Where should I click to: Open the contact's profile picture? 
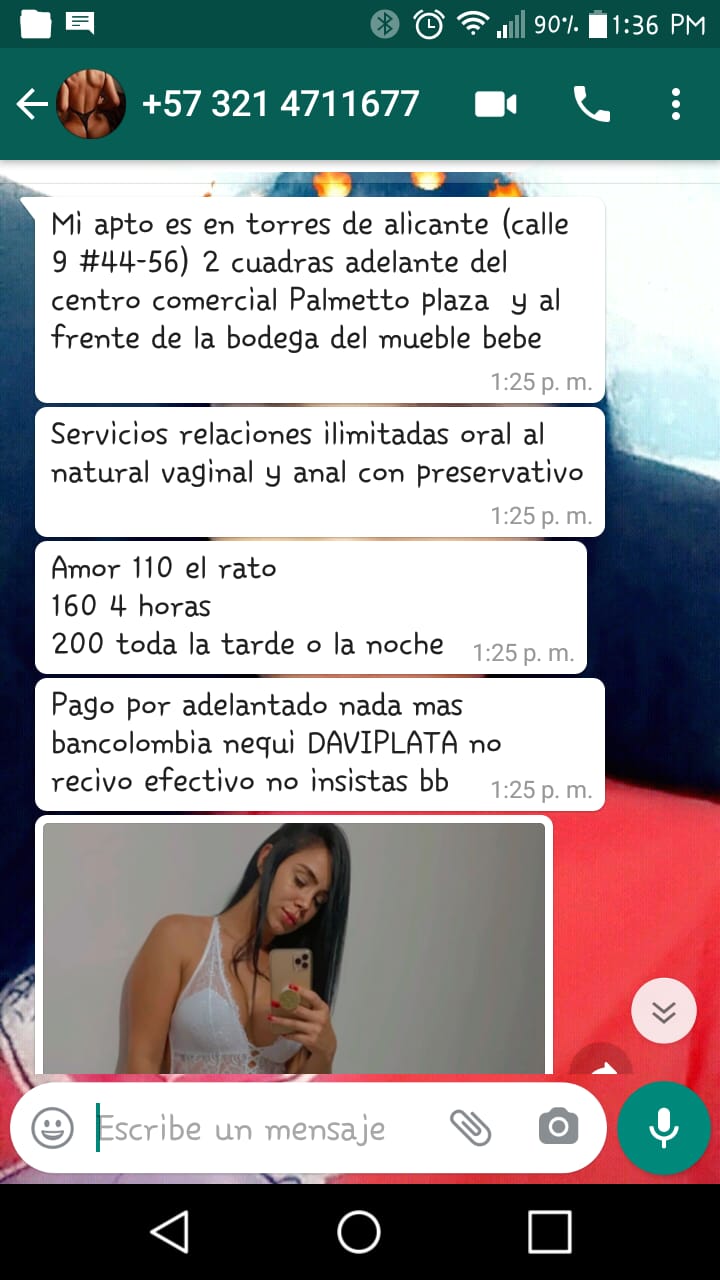click(91, 104)
